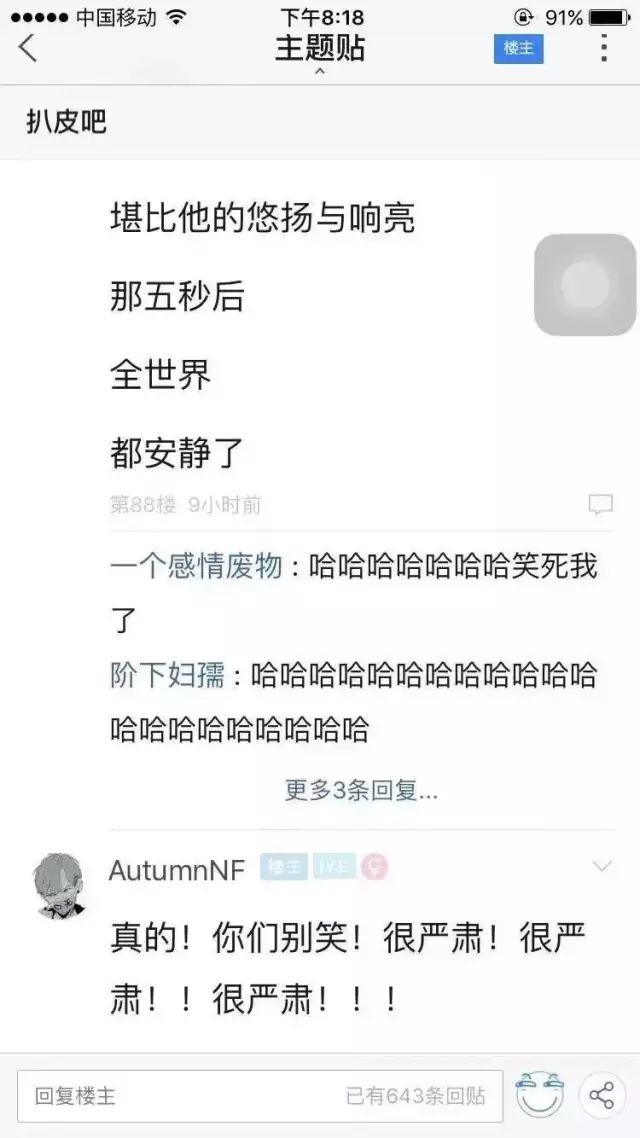
Task: Open the three-dot overflow menu
Action: click(604, 47)
